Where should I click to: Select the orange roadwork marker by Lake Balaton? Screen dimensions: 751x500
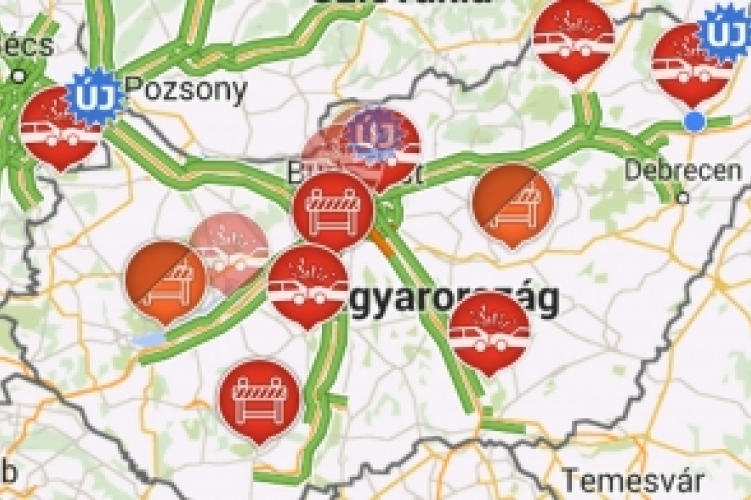[165, 279]
